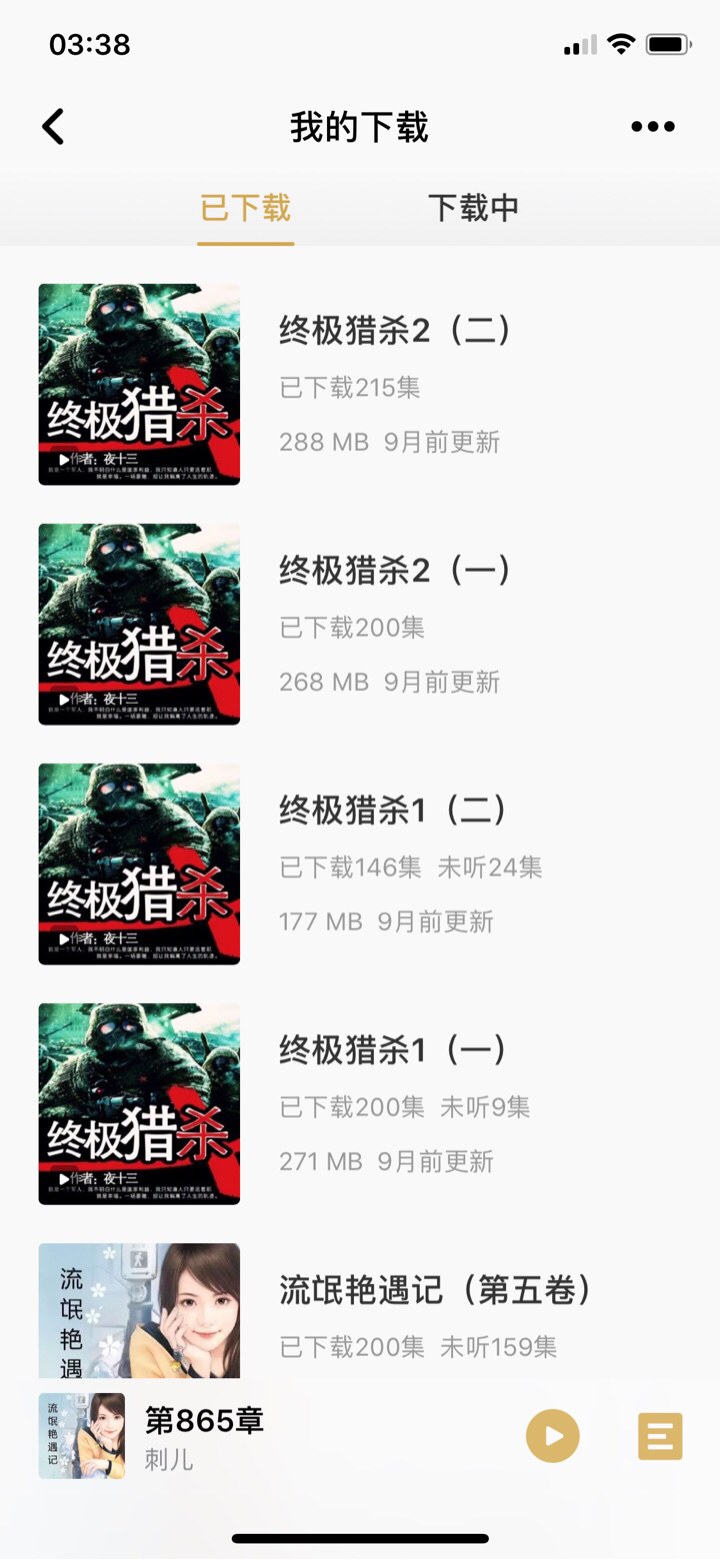Play 第865章 in the mini player
This screenshot has width=720, height=1560.
[553, 1436]
